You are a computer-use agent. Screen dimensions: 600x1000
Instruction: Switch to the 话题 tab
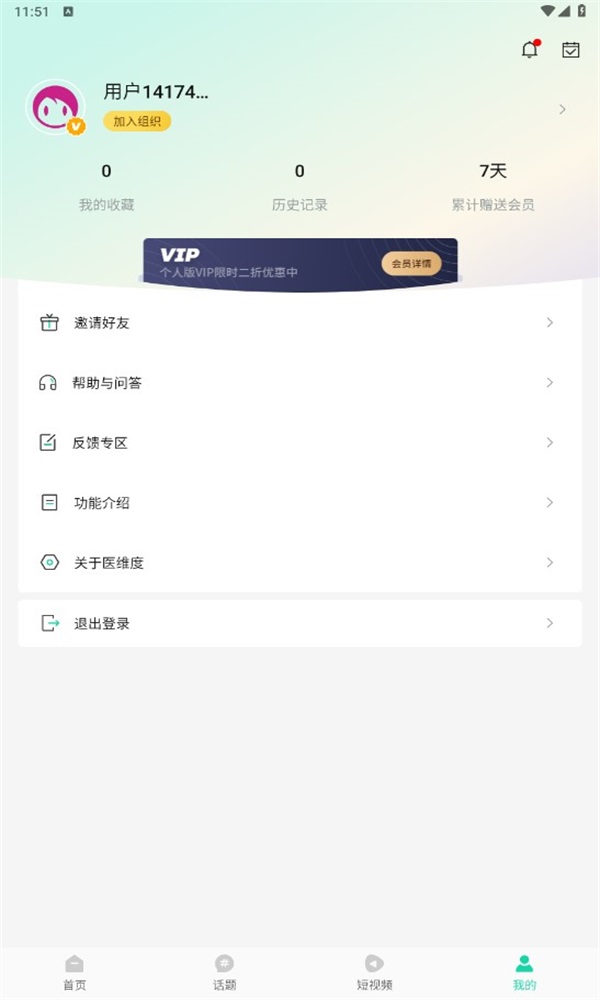pos(225,972)
